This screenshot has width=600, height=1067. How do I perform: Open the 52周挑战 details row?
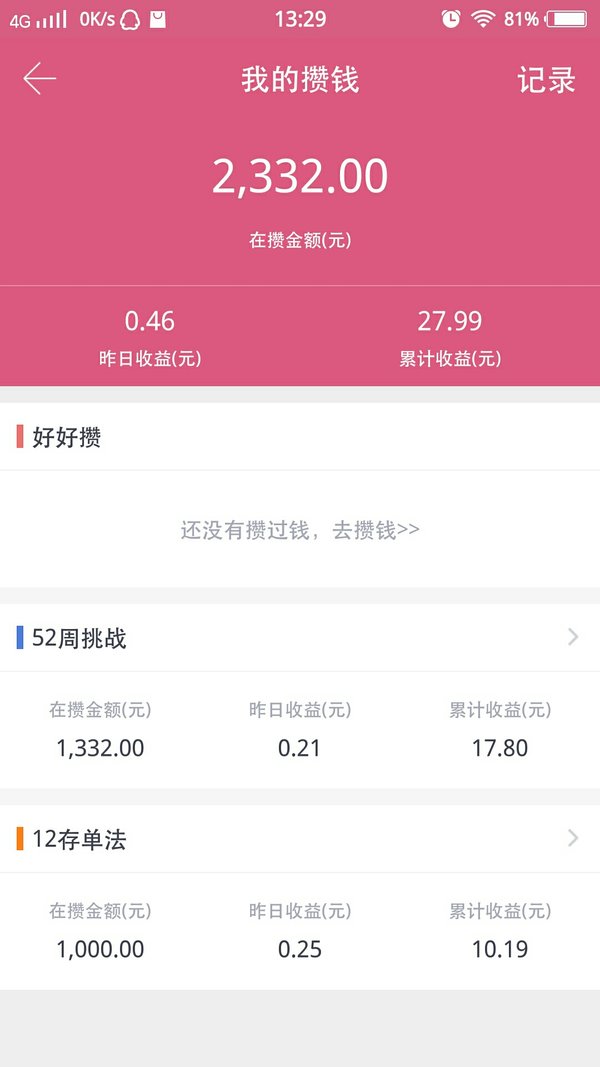point(300,638)
